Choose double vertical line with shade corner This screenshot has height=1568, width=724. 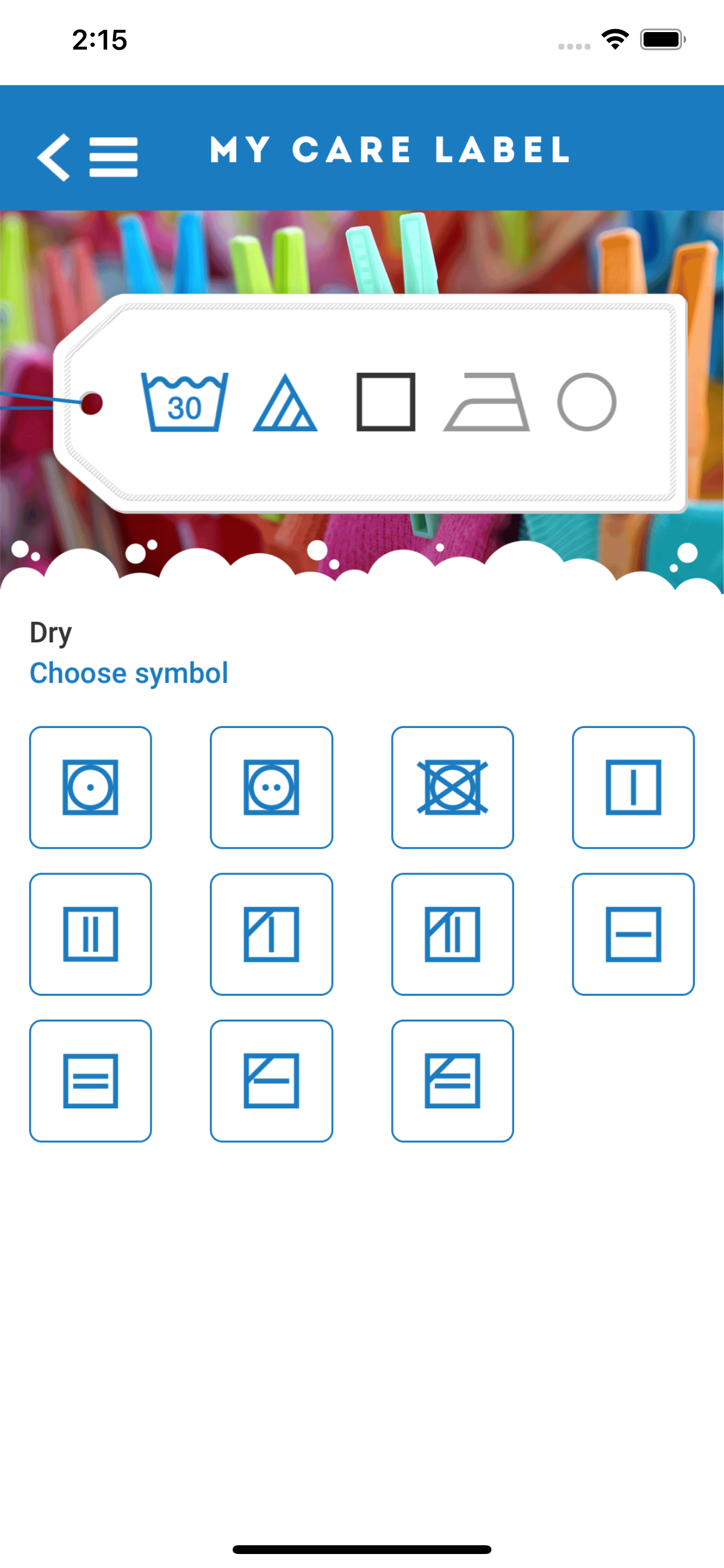(x=453, y=935)
